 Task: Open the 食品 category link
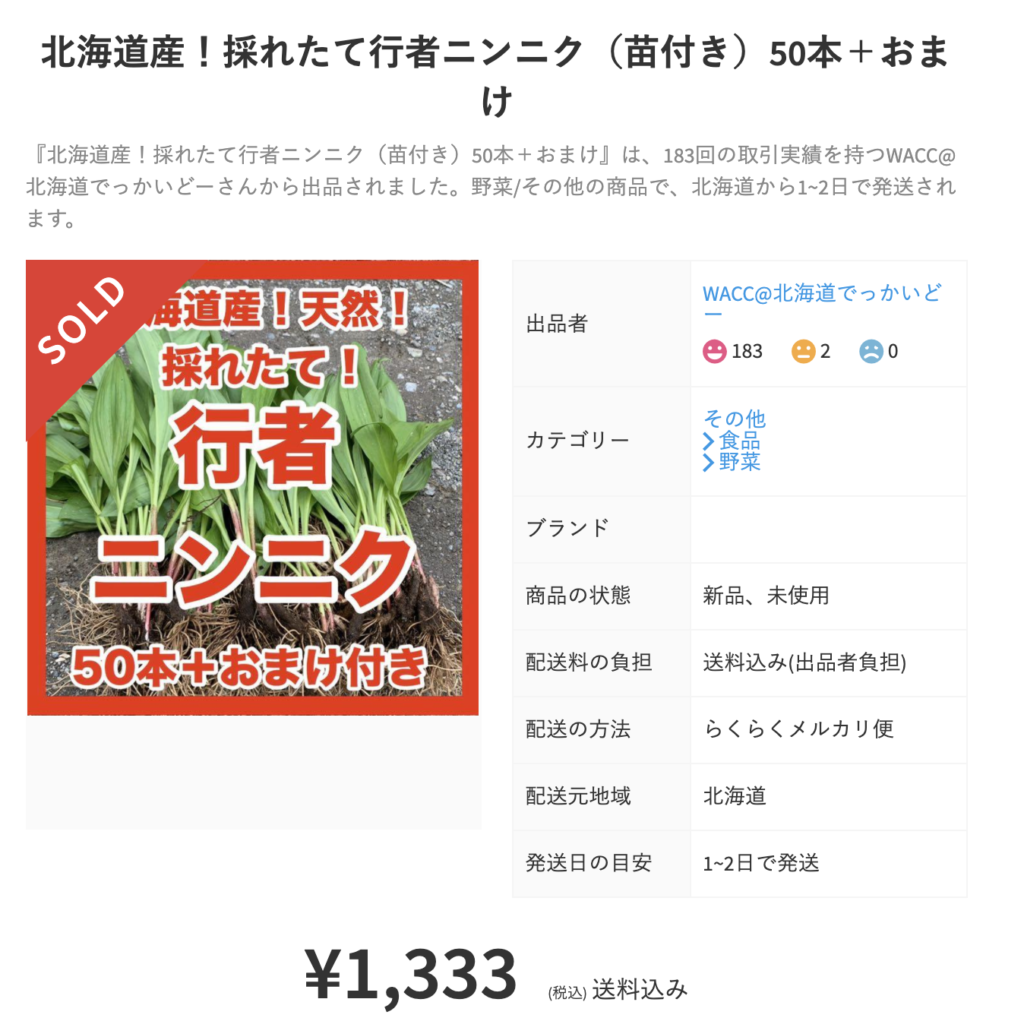tap(739, 440)
